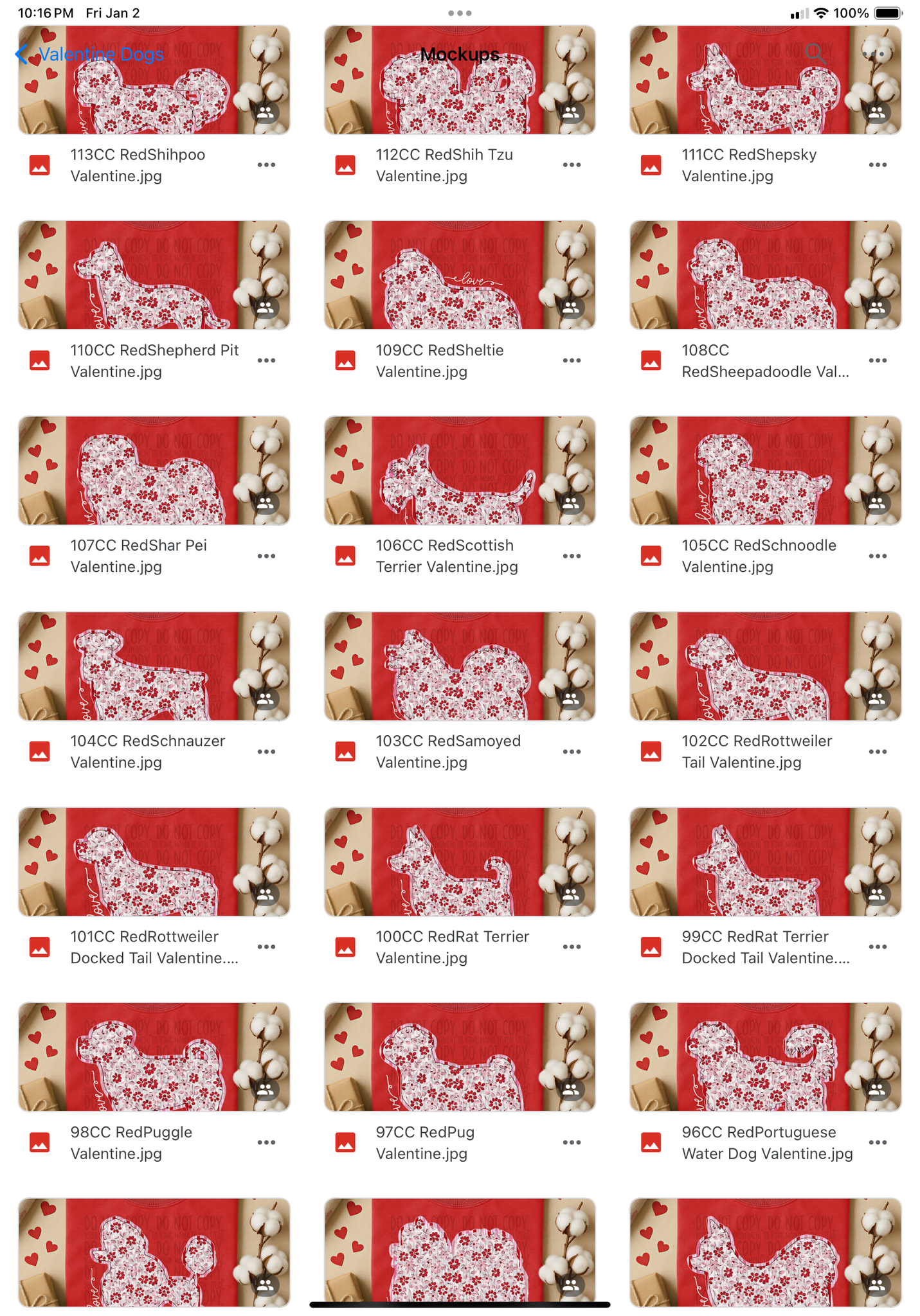The image size is (920, 1316).
Task: Show options for 111CC RedShepsky Valentine.jpg
Action: [x=877, y=165]
